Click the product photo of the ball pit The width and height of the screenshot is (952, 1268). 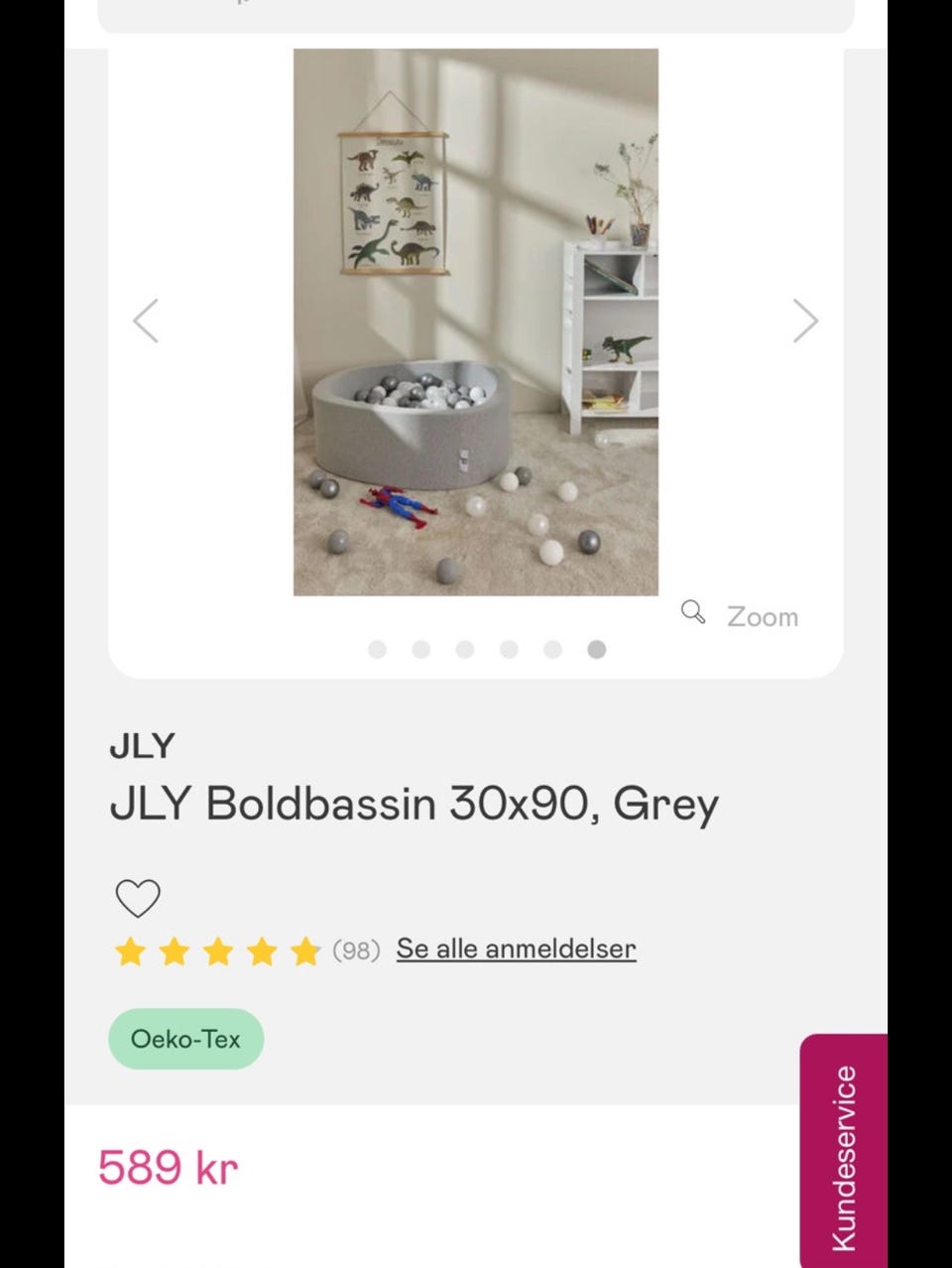(474, 322)
